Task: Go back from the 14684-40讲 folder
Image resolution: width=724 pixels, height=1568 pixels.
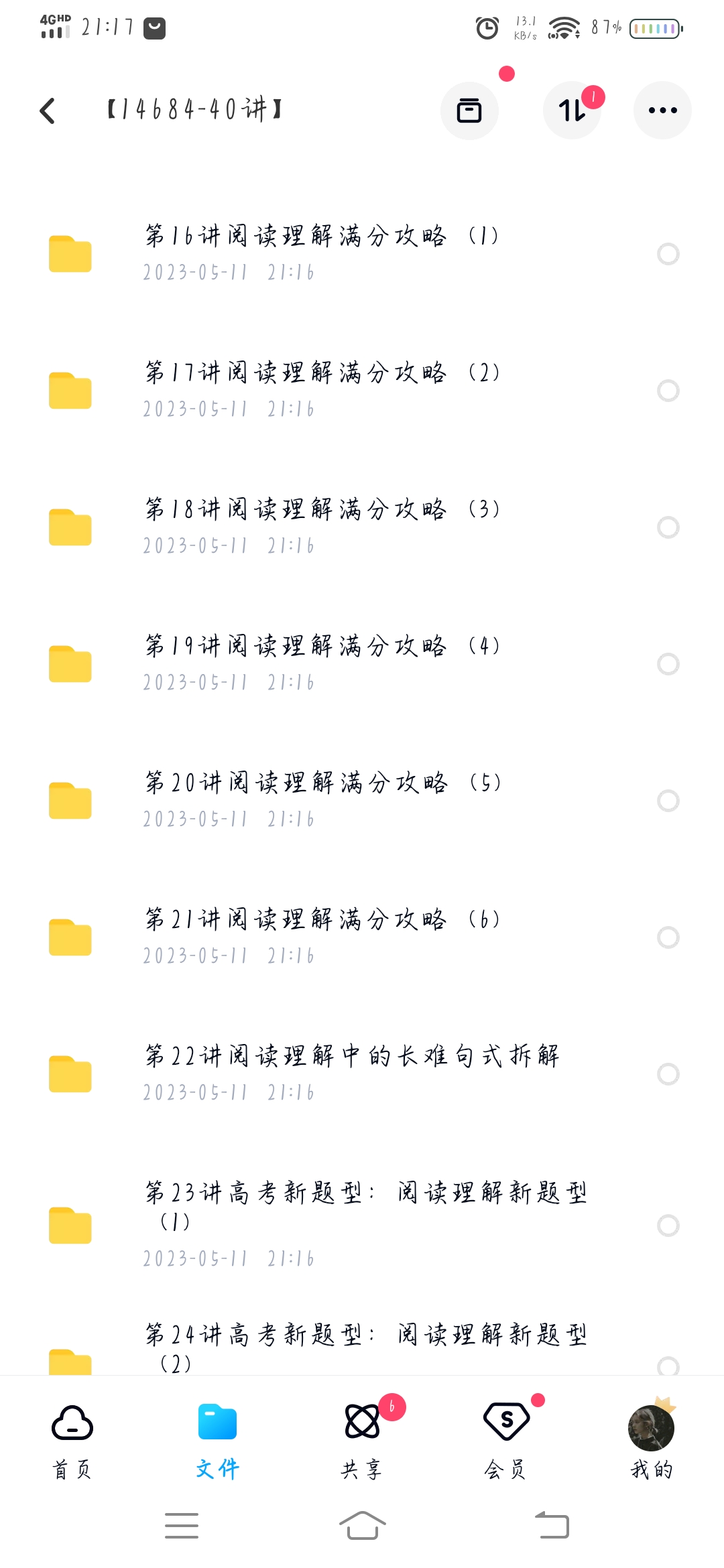Action: pos(48,111)
